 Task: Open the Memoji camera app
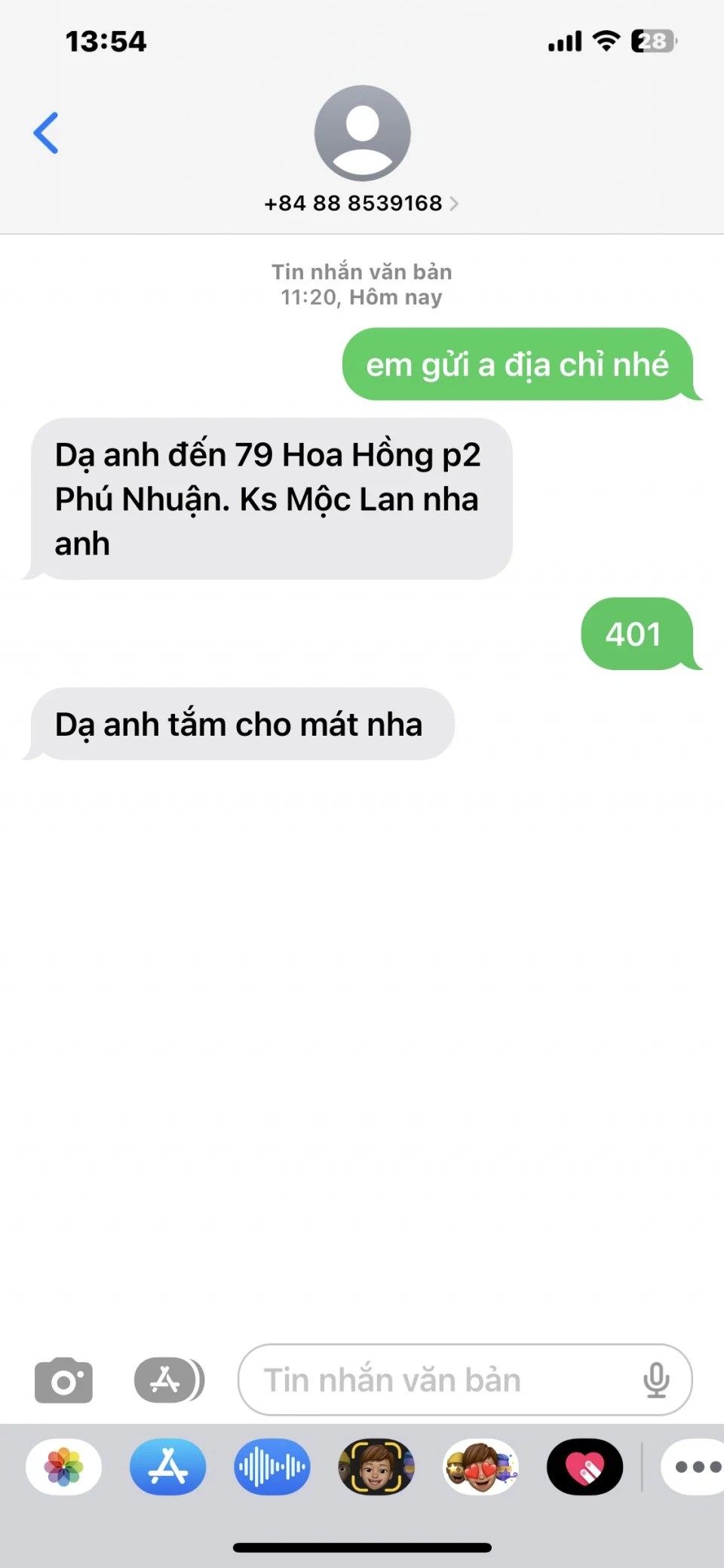point(376,1467)
